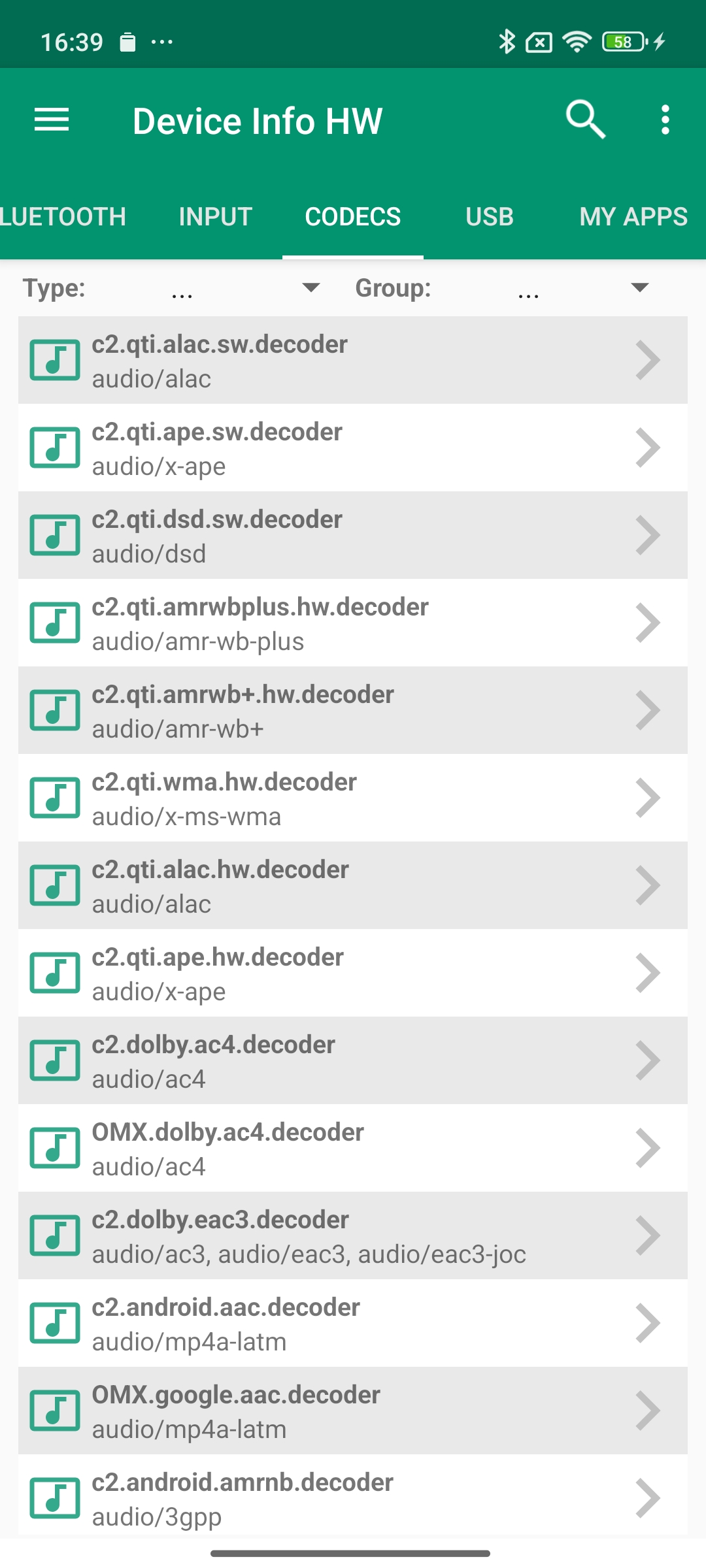This screenshot has width=706, height=1568.
Task: Open c2.qti.amrwbplus.hw.decoder entry
Action: click(x=353, y=623)
